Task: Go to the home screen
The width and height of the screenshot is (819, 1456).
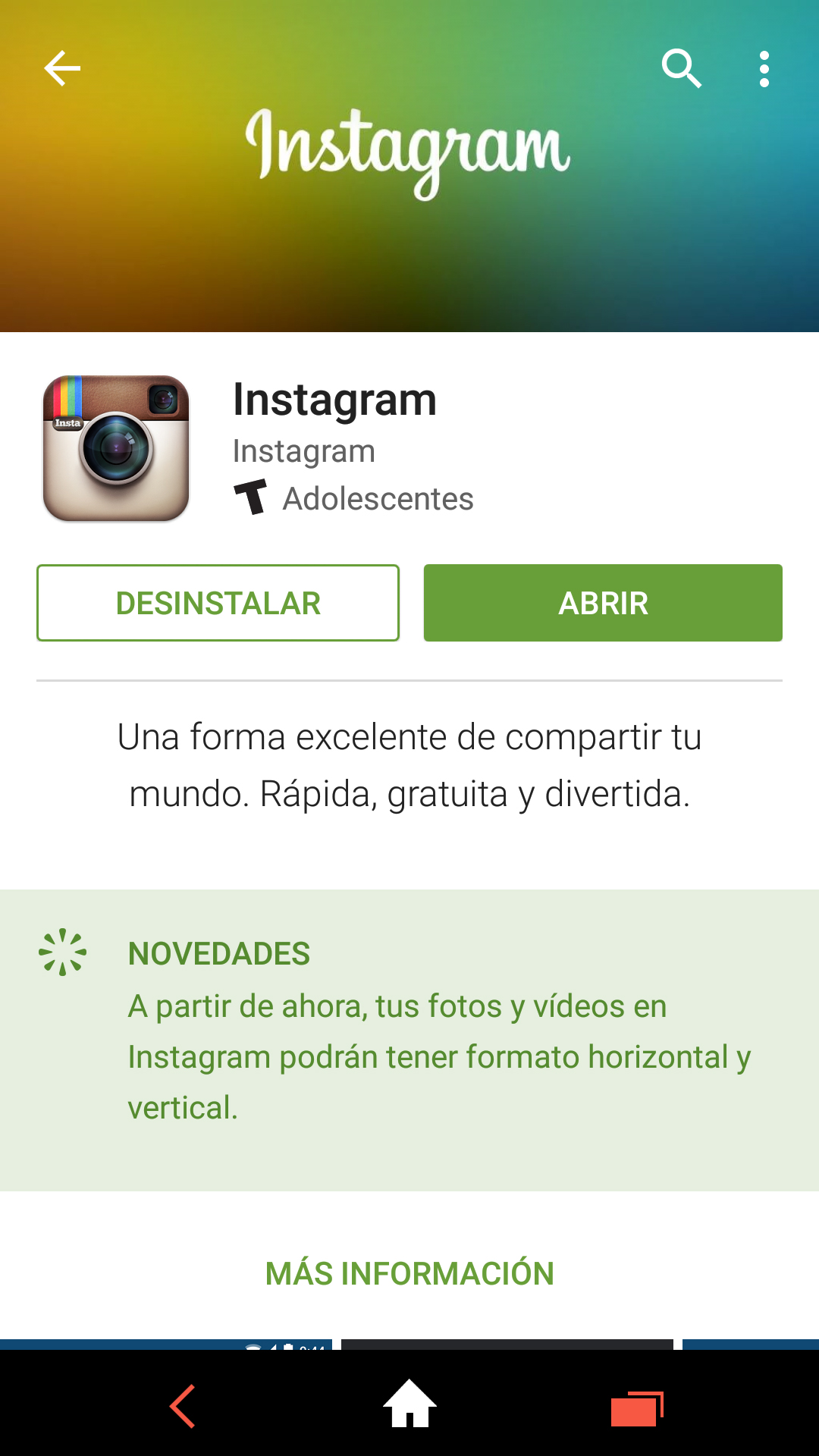Action: pos(409,1404)
